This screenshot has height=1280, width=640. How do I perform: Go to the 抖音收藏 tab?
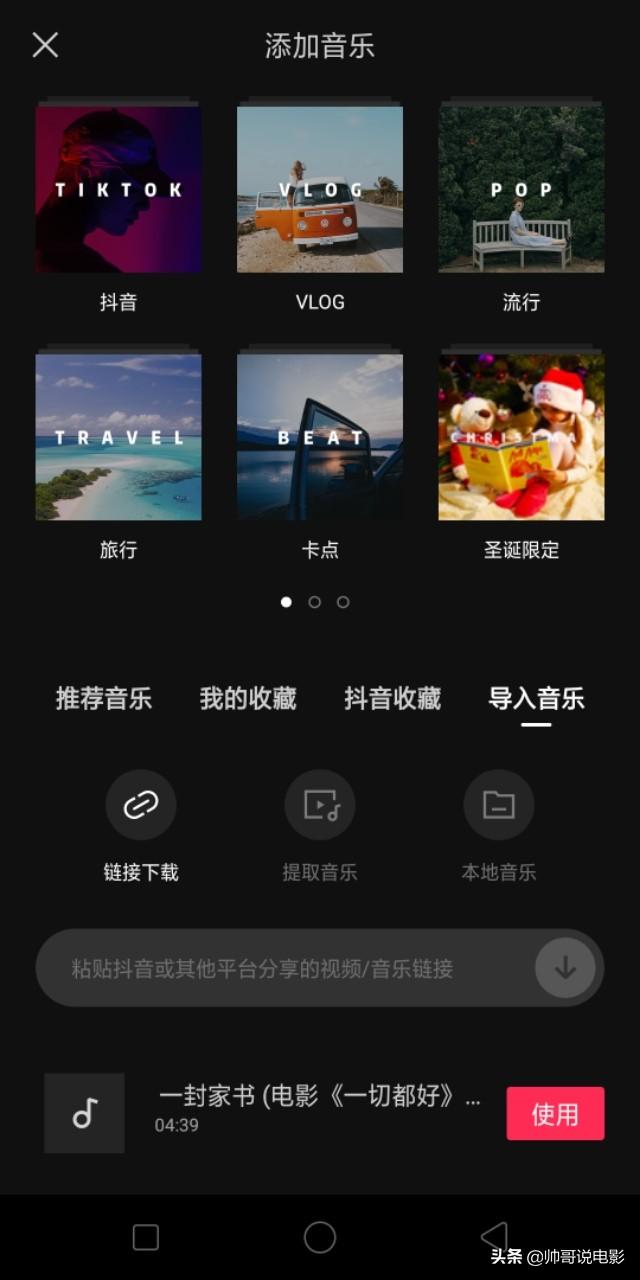[392, 698]
